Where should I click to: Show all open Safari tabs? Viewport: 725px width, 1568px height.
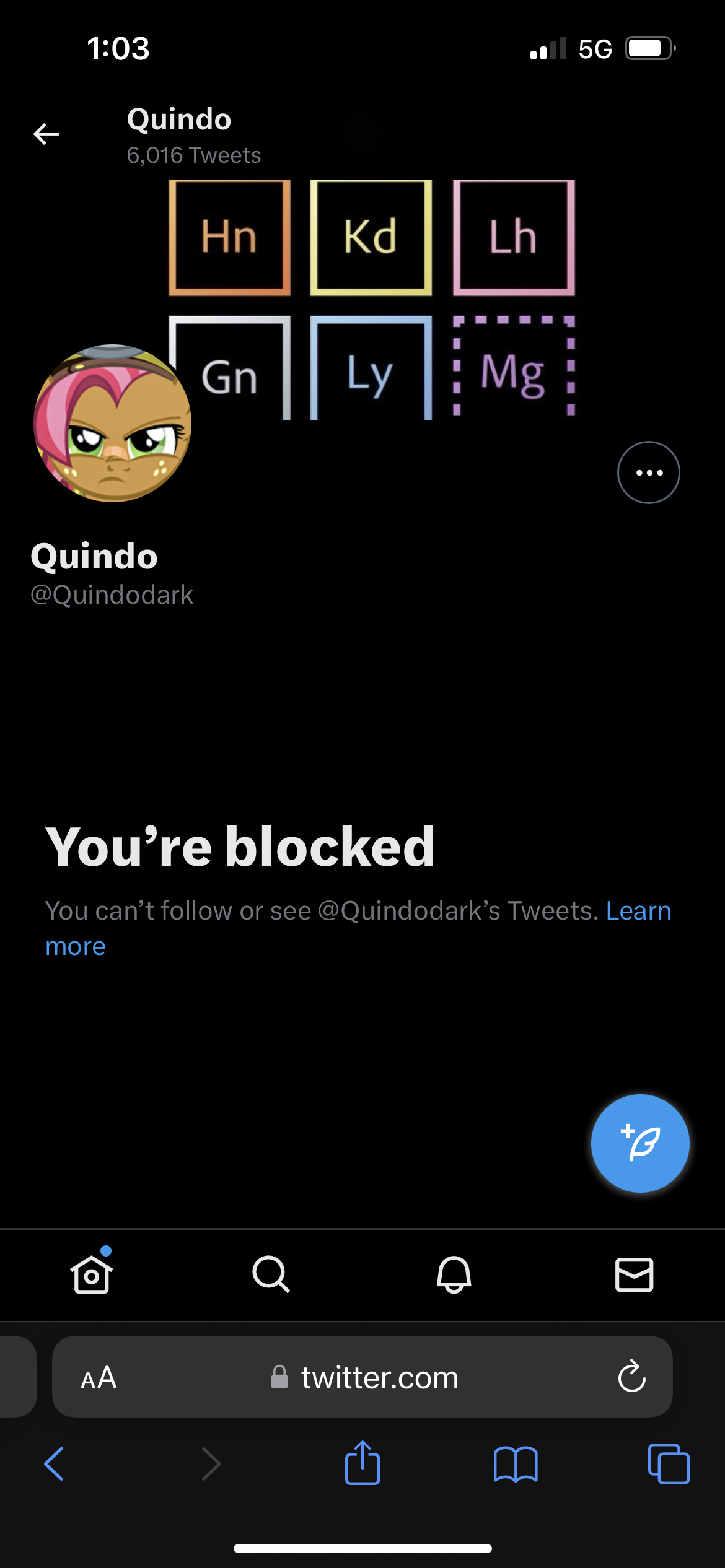tap(669, 1463)
